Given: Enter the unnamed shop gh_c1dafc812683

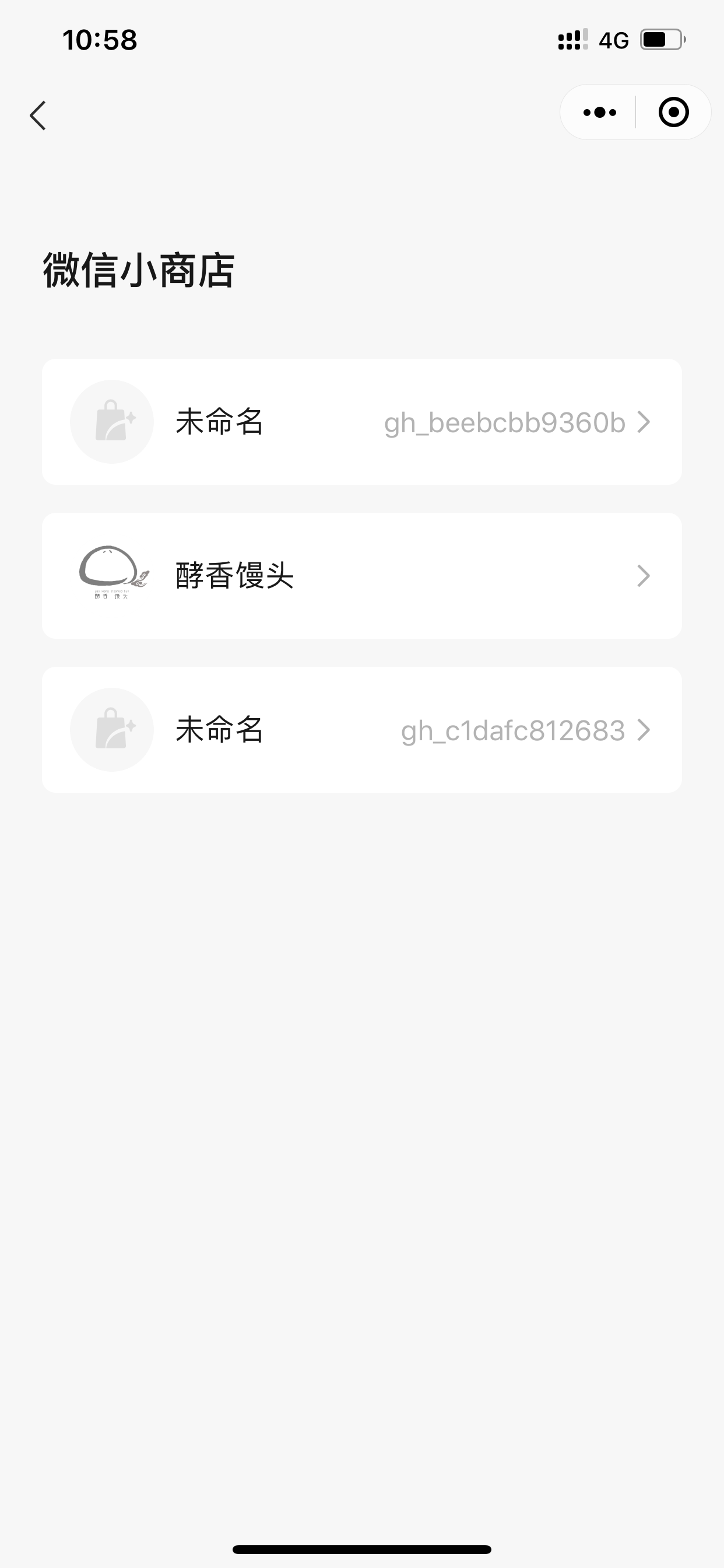Looking at the screenshot, I should click(x=361, y=730).
